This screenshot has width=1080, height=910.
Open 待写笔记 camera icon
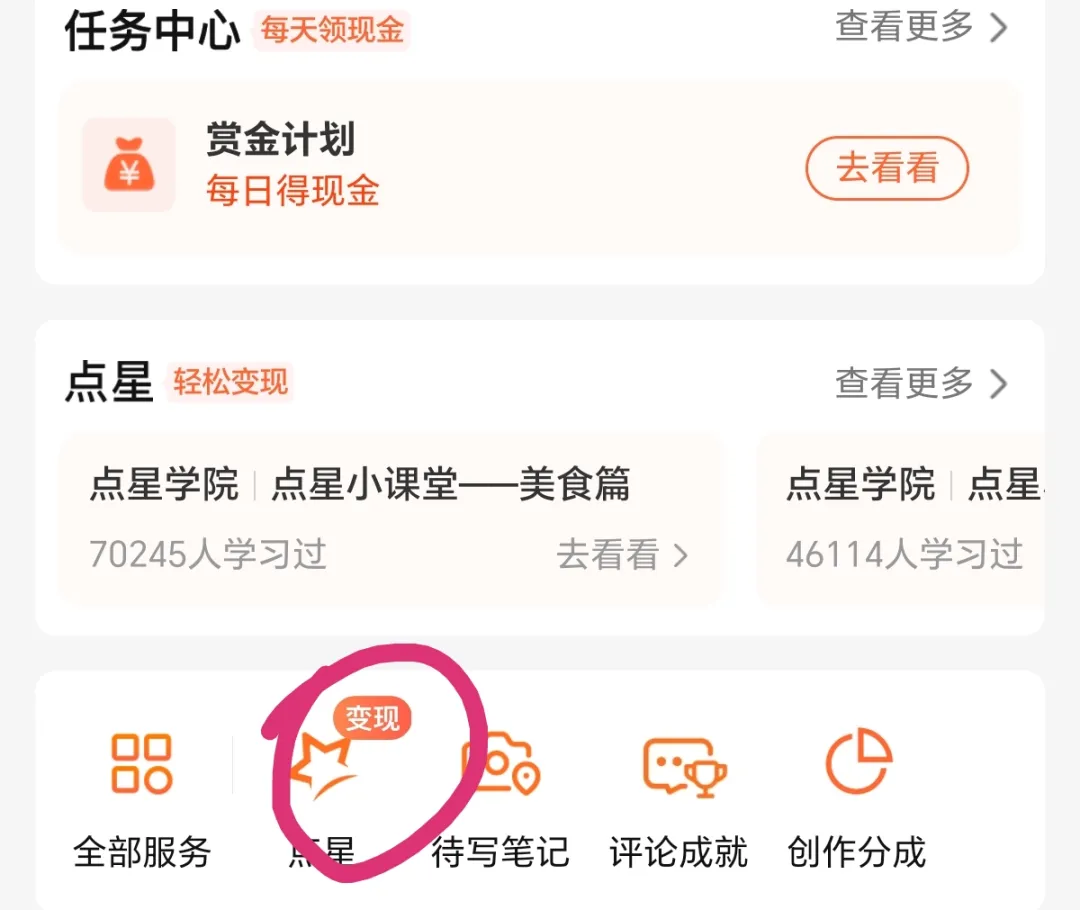tap(500, 766)
